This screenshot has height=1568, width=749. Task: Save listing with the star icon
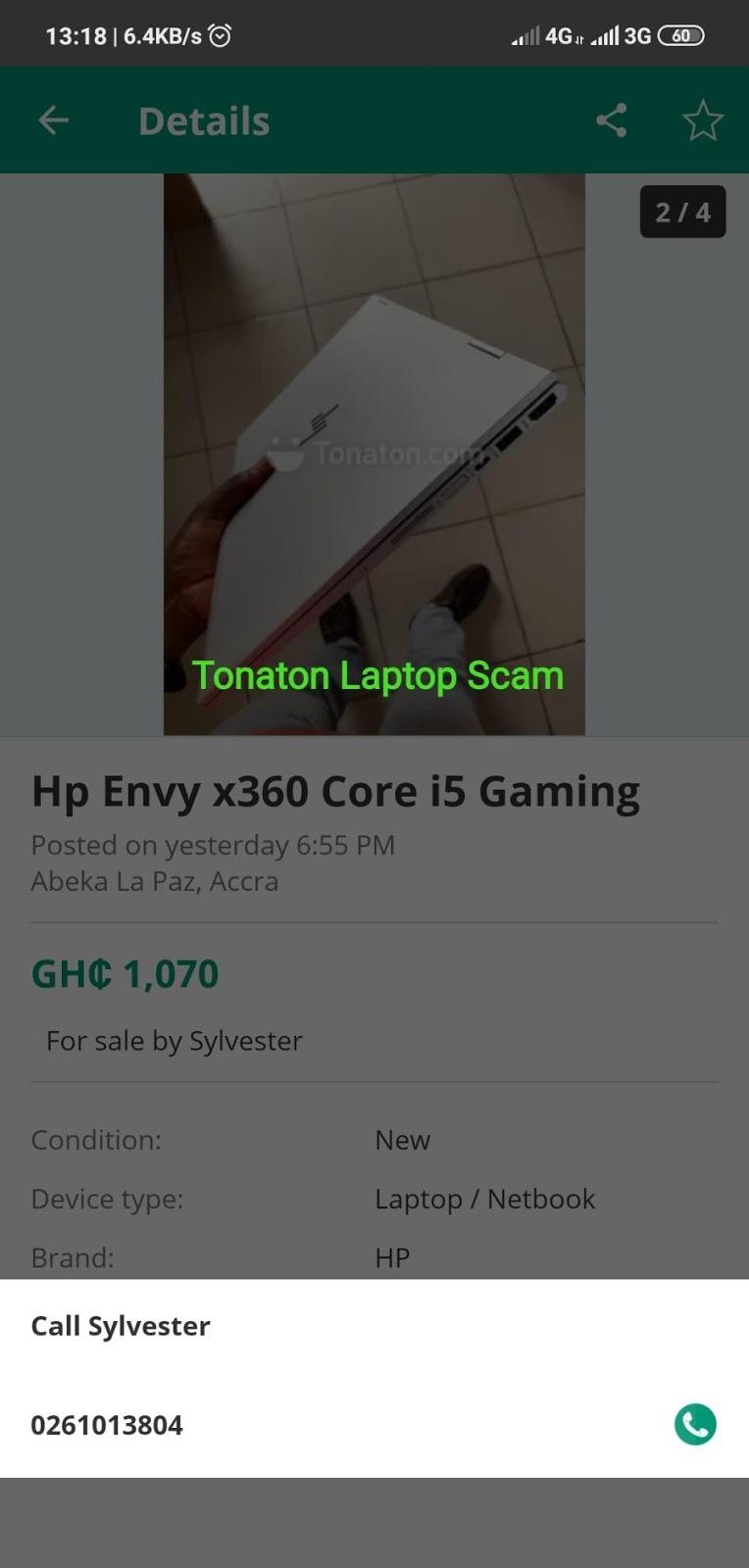click(702, 121)
